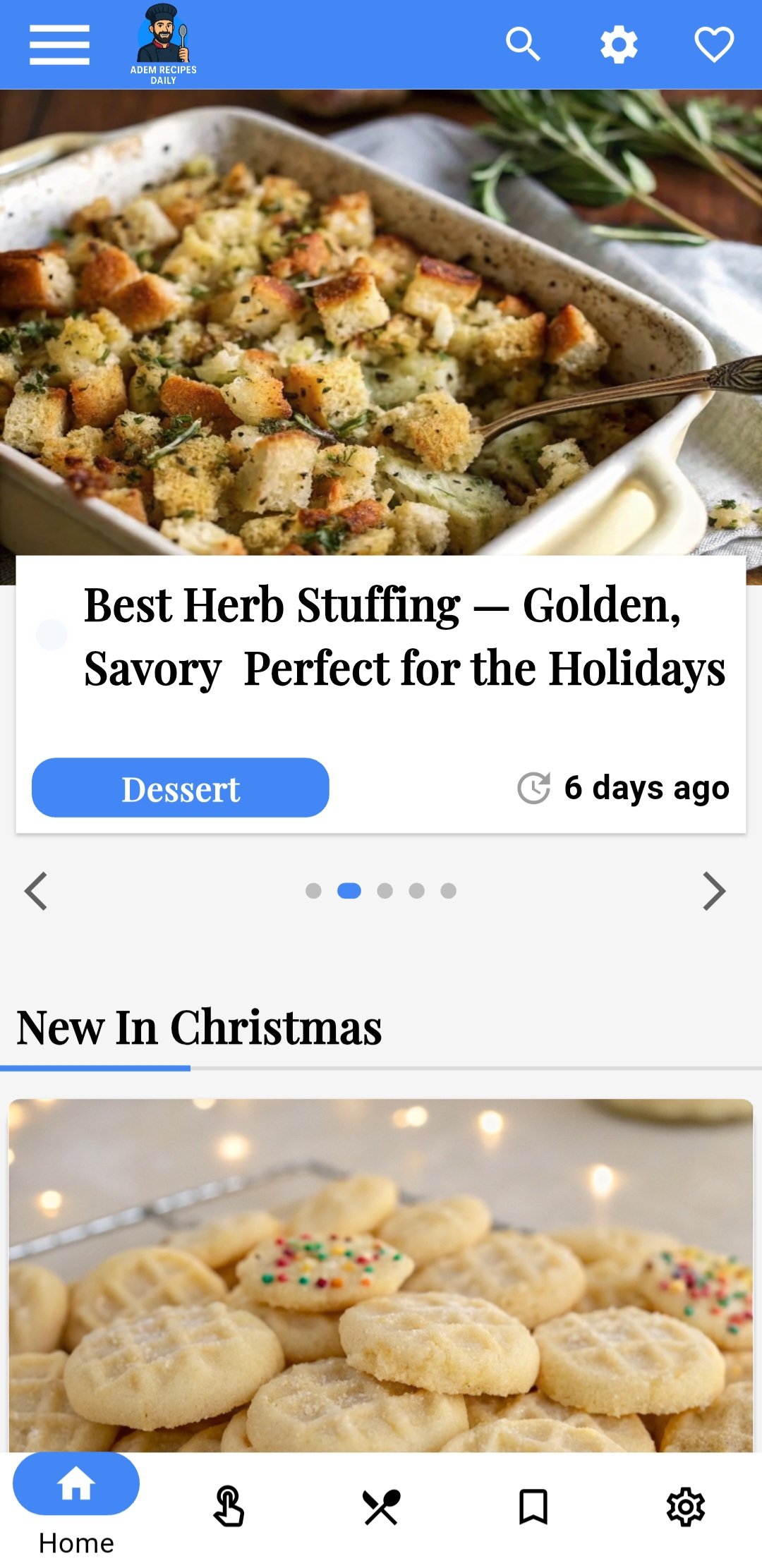This screenshot has width=762, height=1568.
Task: Tap the pointing hand icon in bottom bar
Action: tap(229, 1505)
